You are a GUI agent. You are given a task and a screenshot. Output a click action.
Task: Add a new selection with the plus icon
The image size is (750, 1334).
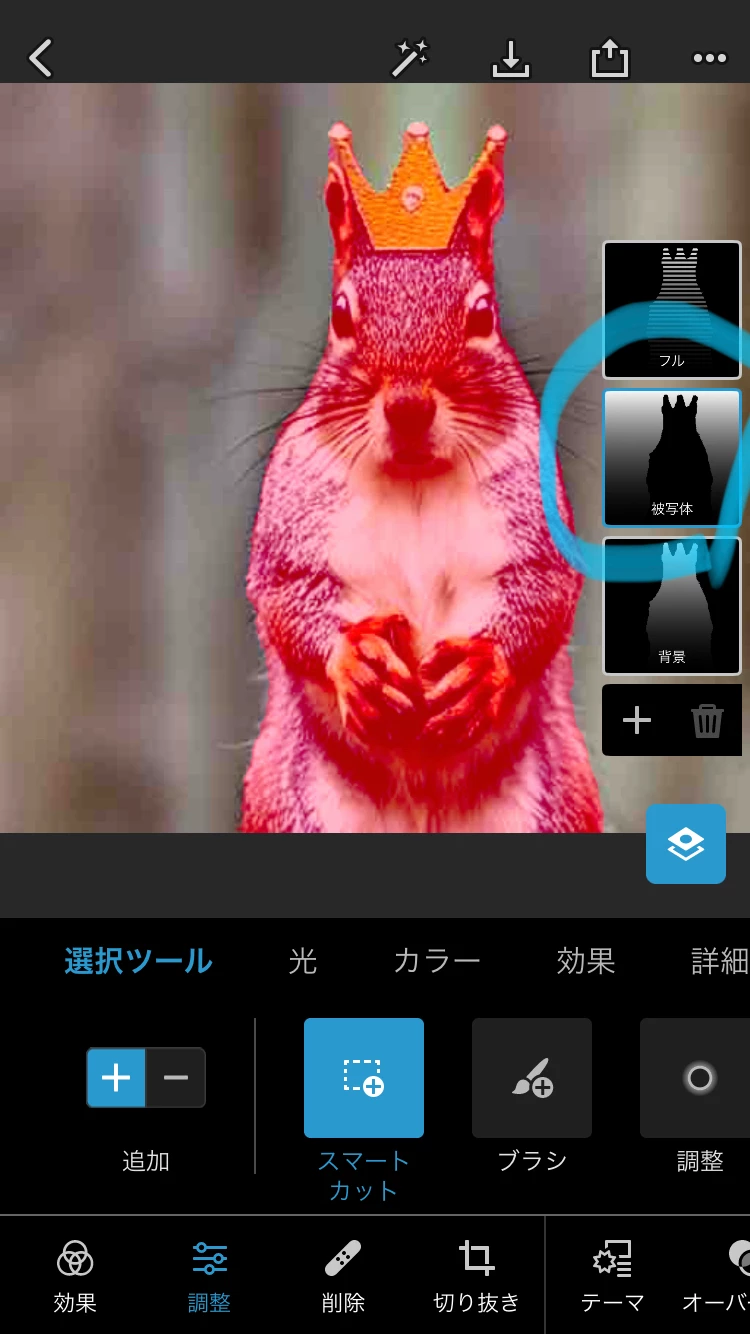pyautogui.click(x=637, y=720)
